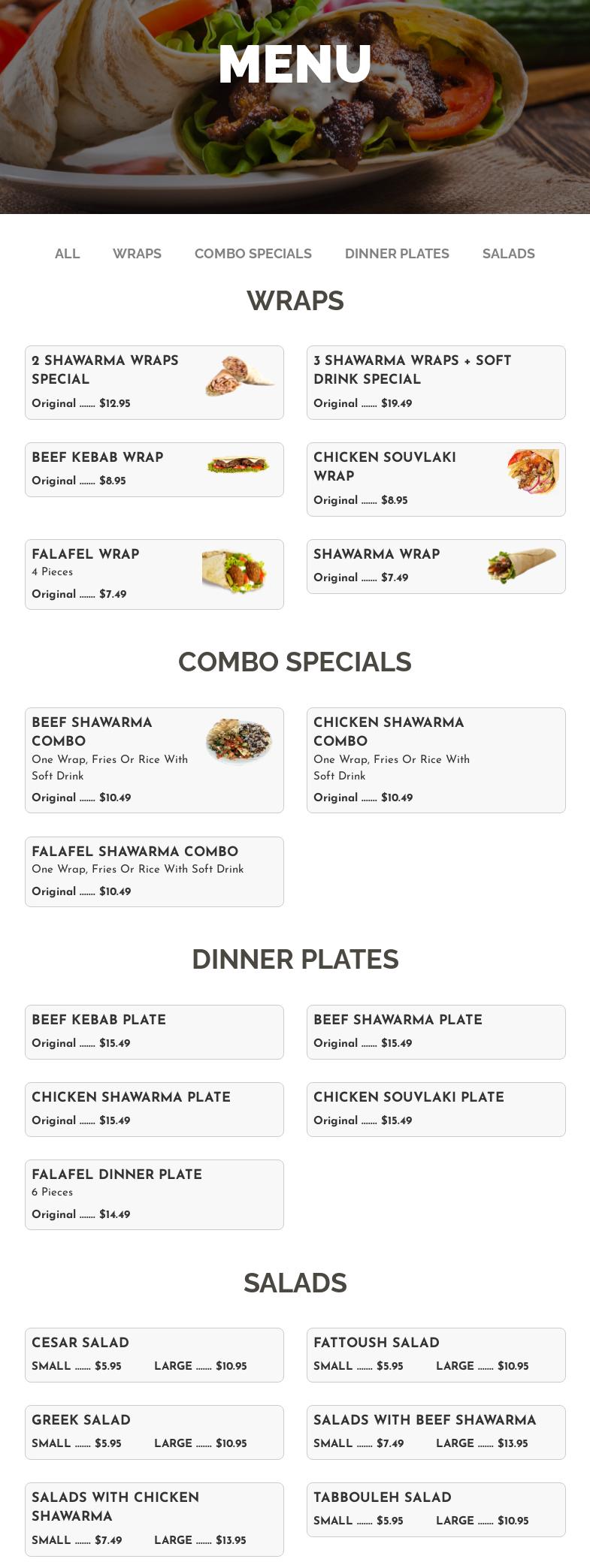Open the DINNER PLATES tab
This screenshot has width=590, height=1568.
click(x=397, y=254)
